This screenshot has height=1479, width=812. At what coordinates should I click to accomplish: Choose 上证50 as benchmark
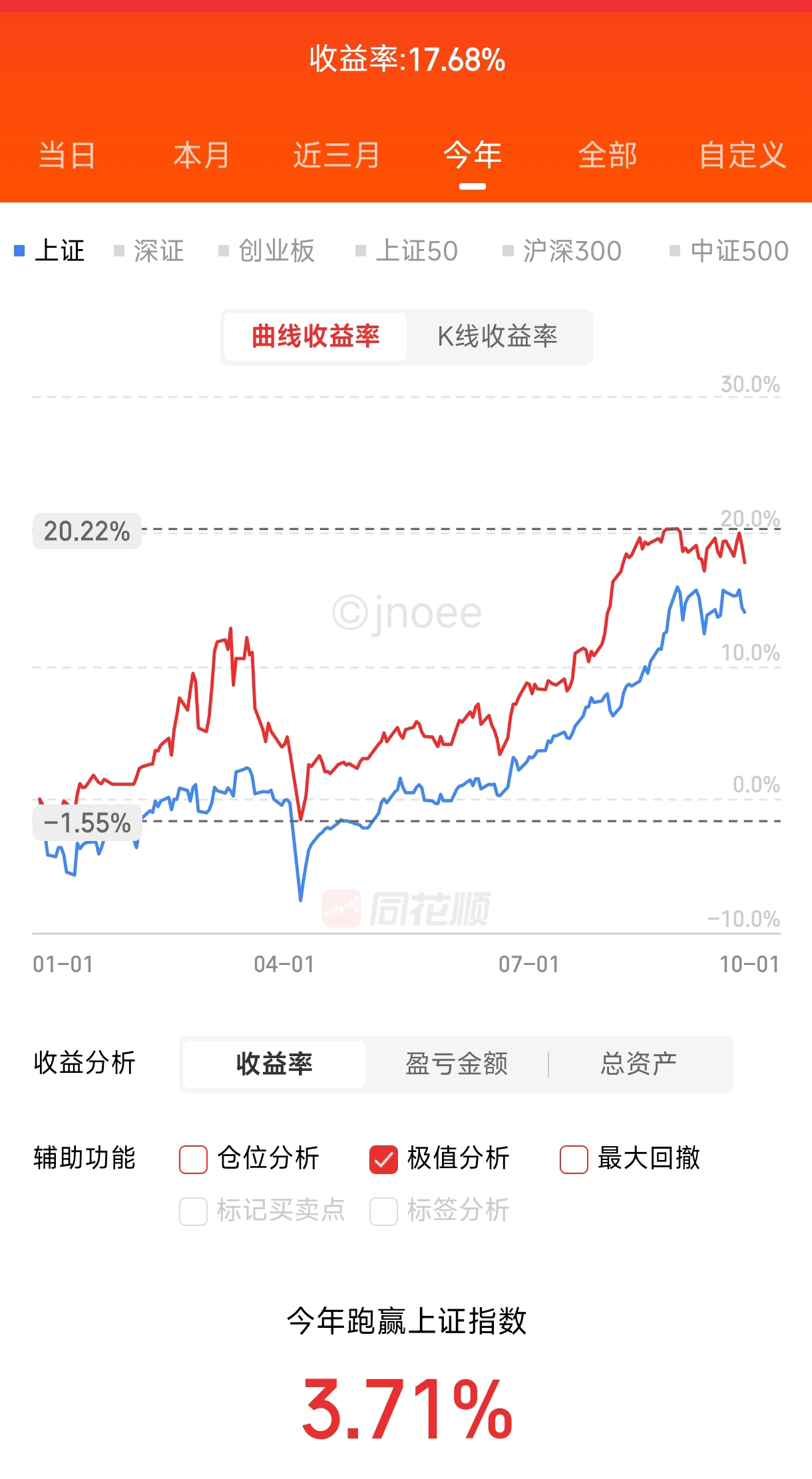click(x=407, y=251)
